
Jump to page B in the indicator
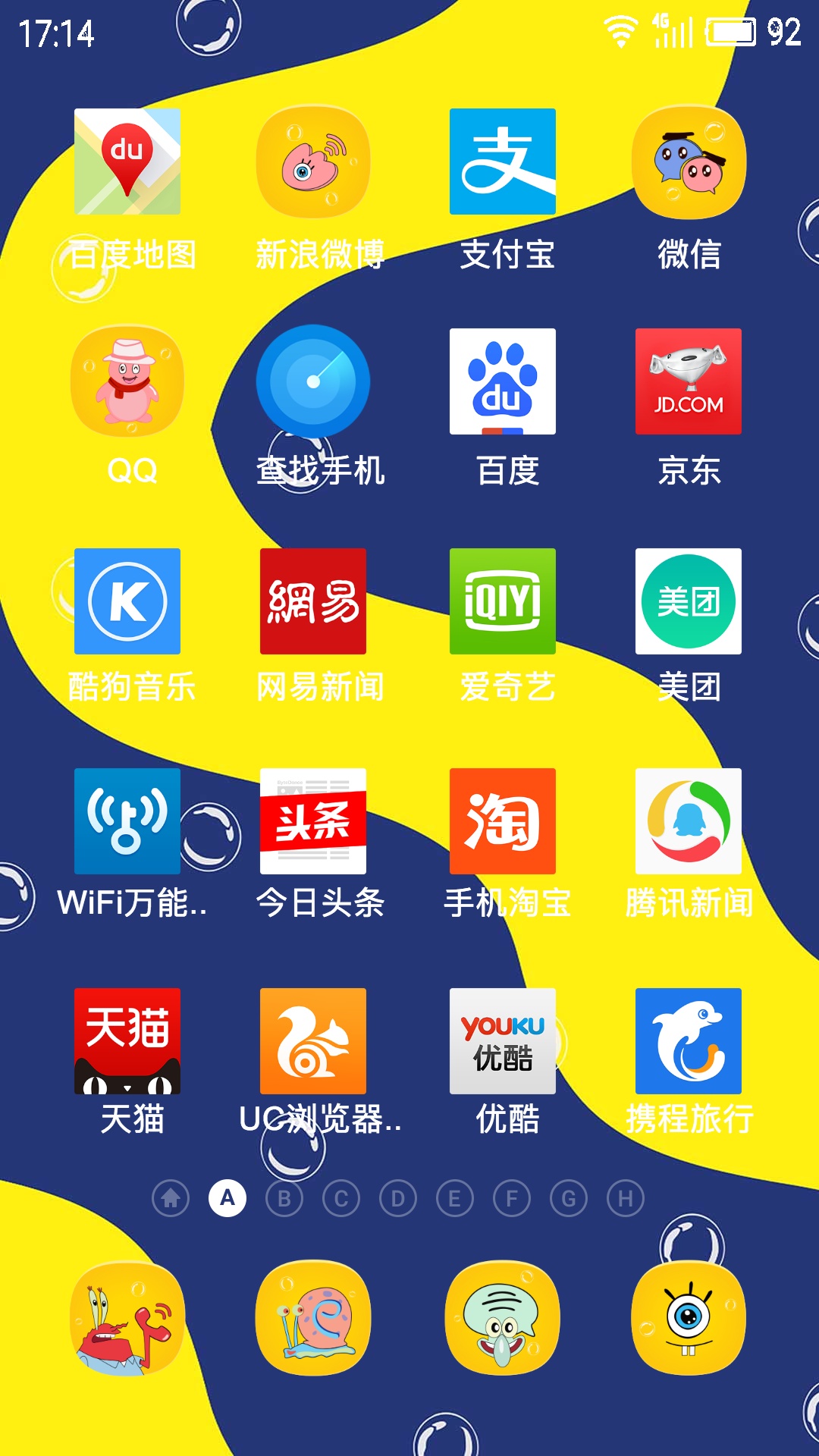(284, 1198)
